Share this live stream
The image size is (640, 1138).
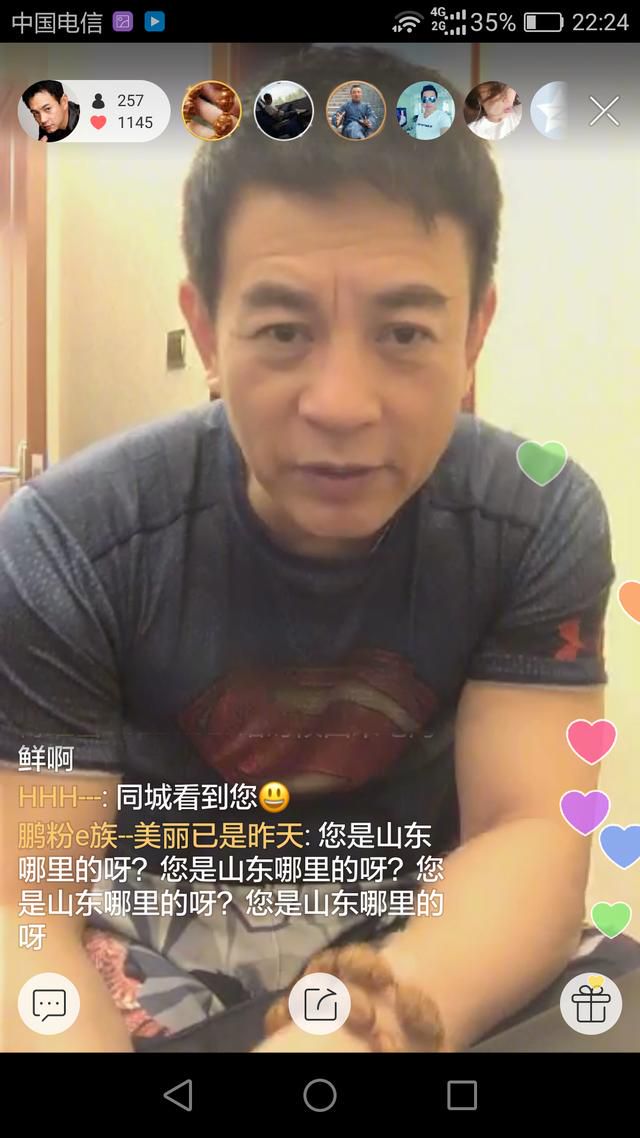click(320, 1003)
